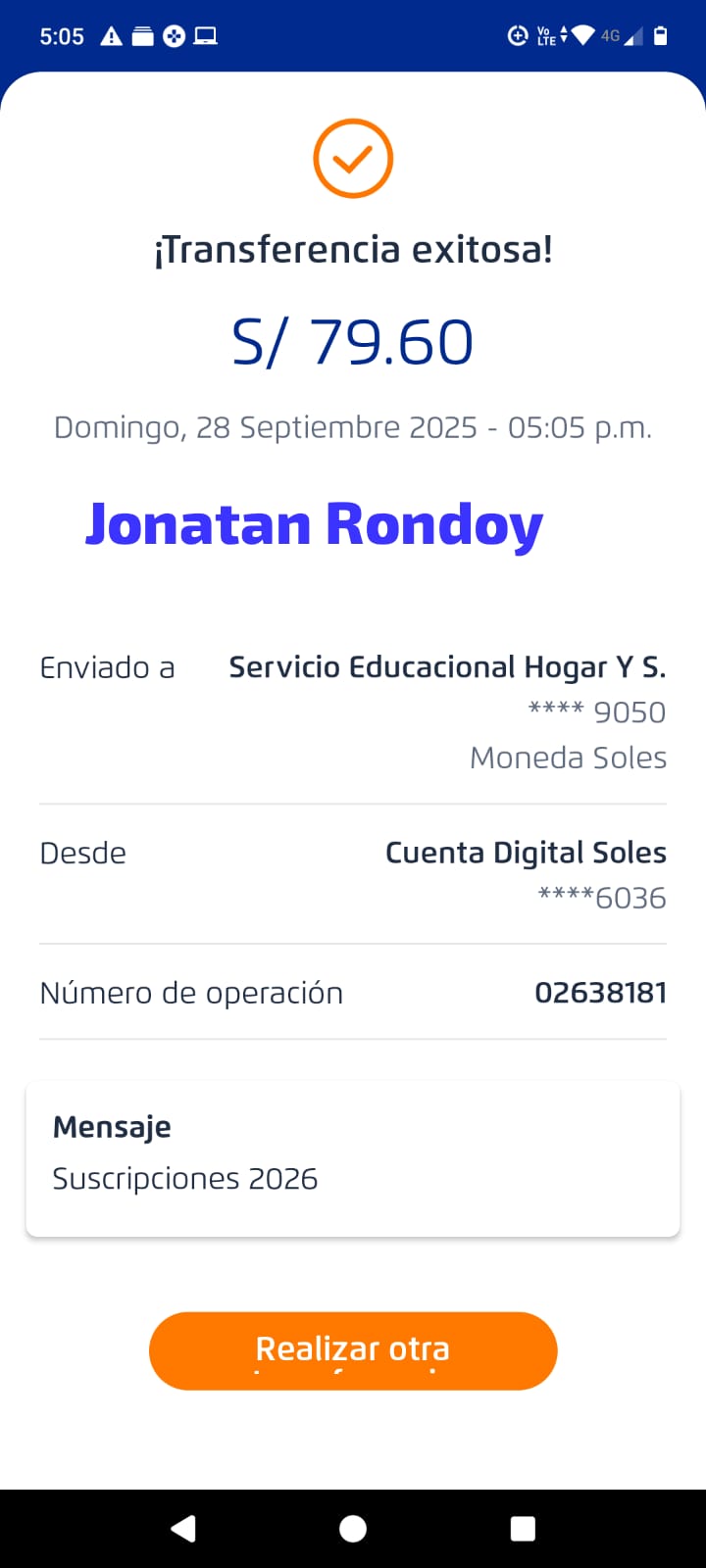Return to the home screen
The image size is (706, 1568).
click(353, 1529)
